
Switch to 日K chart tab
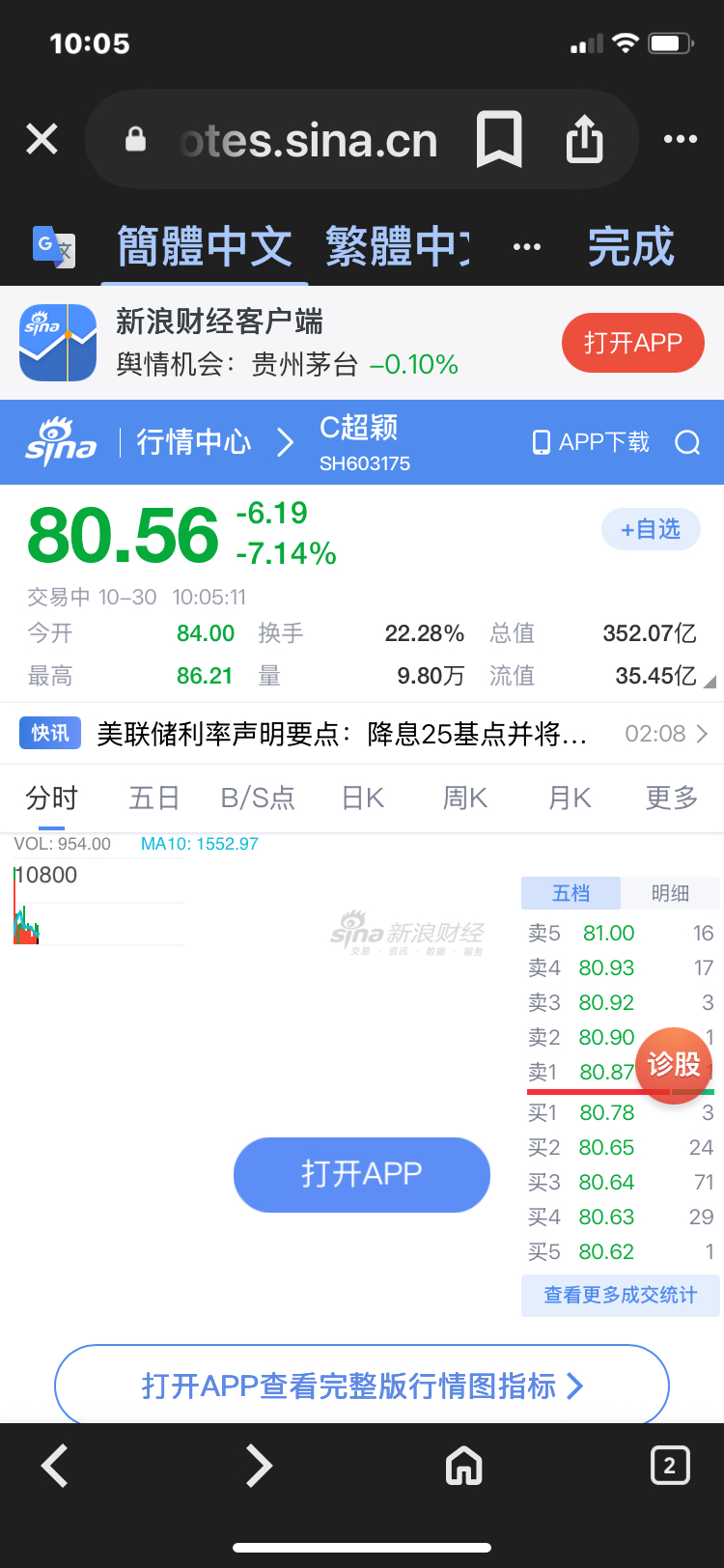click(363, 798)
